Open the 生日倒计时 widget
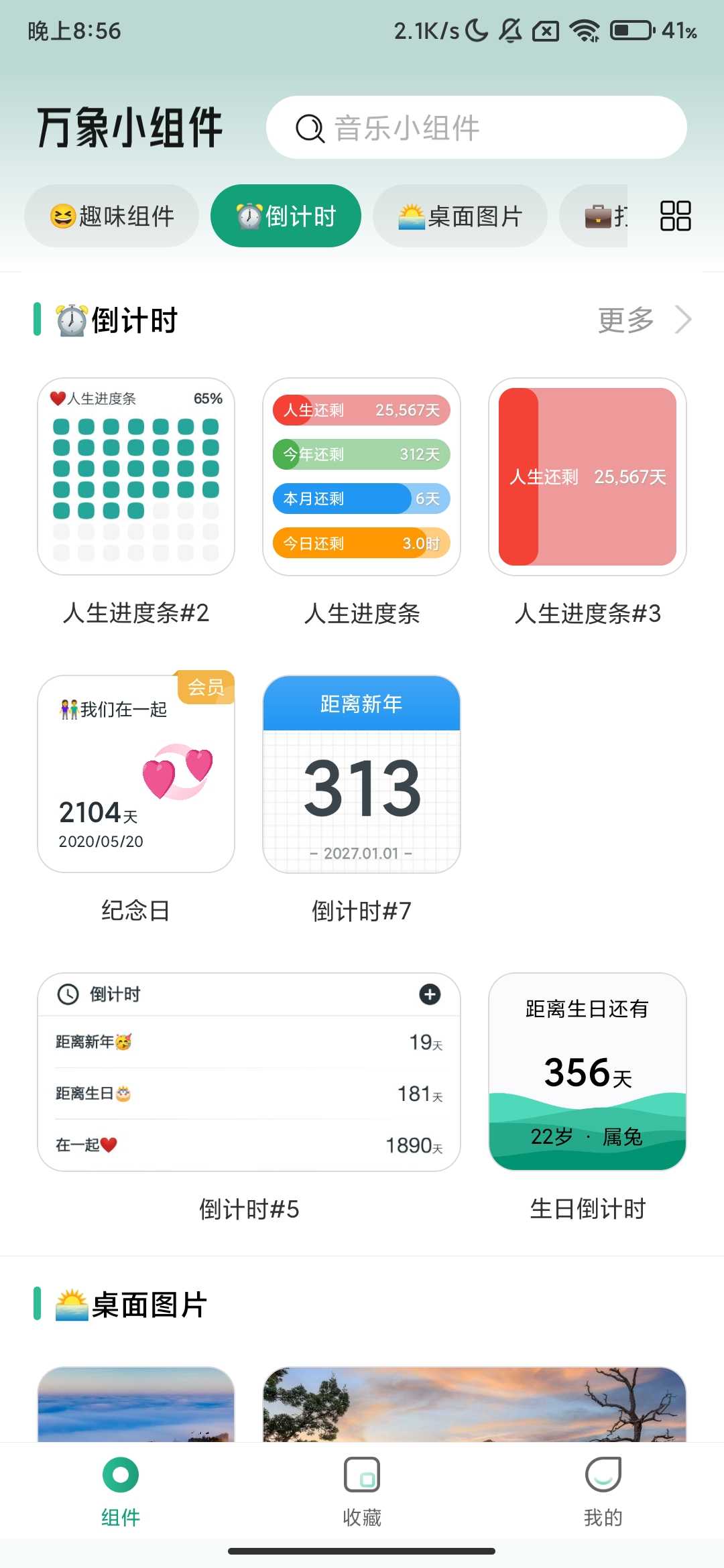 pos(587,1072)
